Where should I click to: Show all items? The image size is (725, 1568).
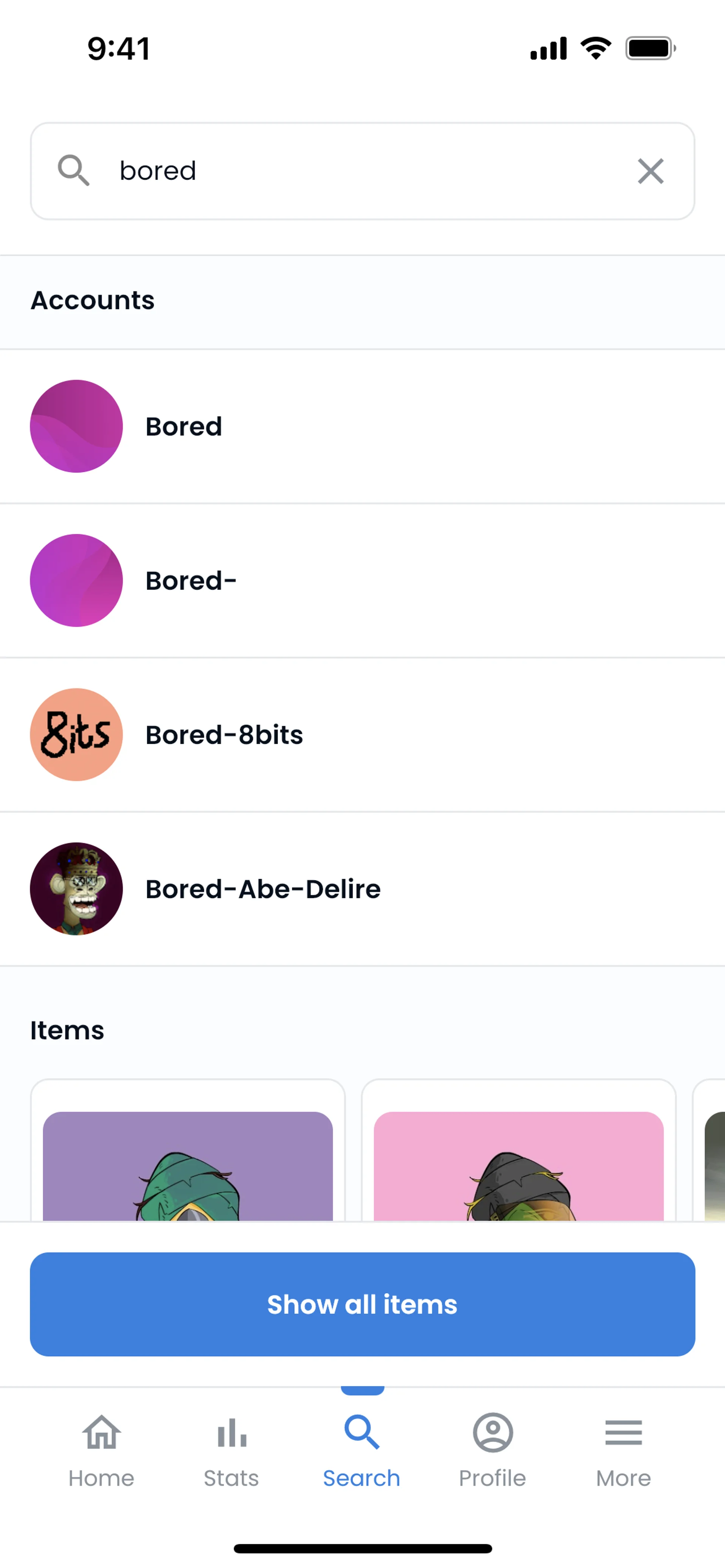(362, 1305)
